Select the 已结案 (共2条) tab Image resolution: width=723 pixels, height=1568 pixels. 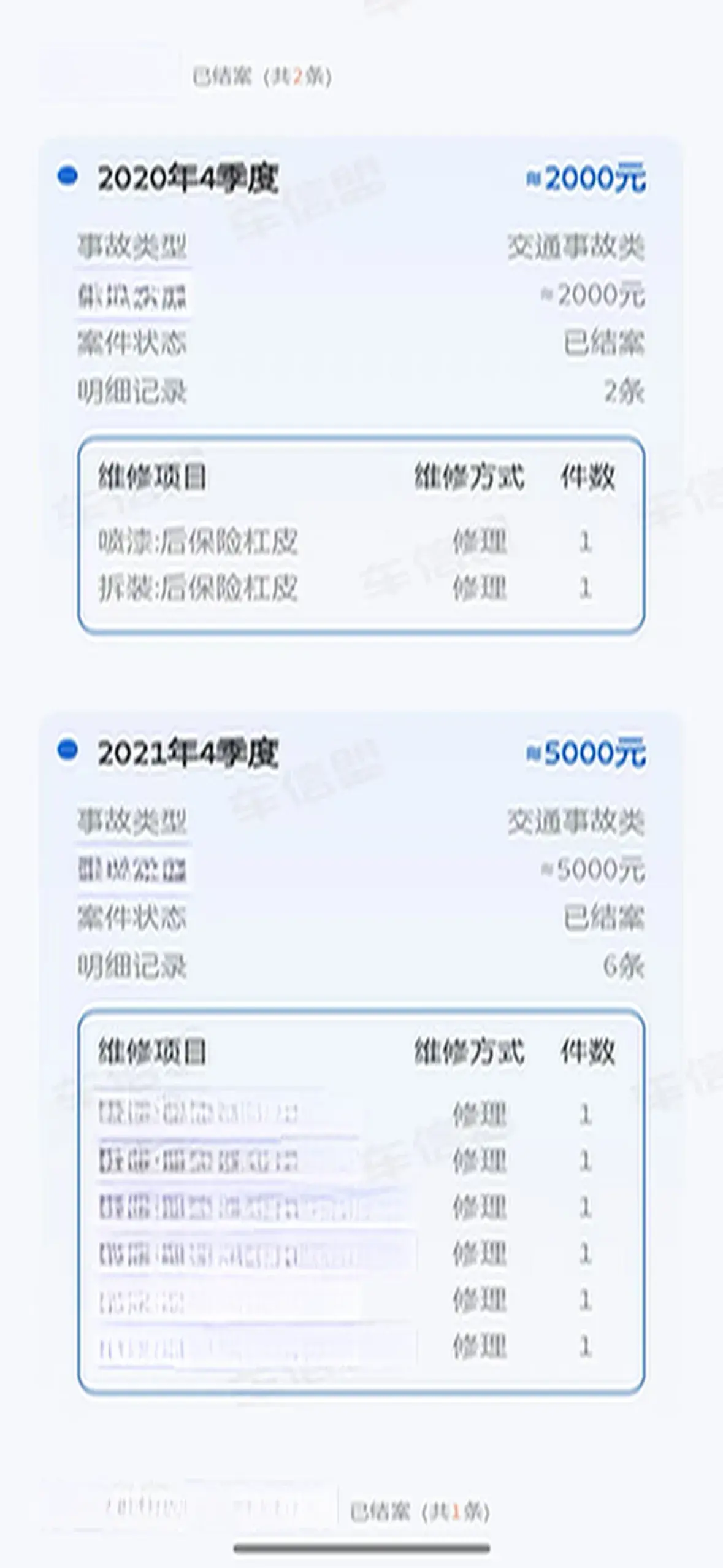[x=262, y=77]
